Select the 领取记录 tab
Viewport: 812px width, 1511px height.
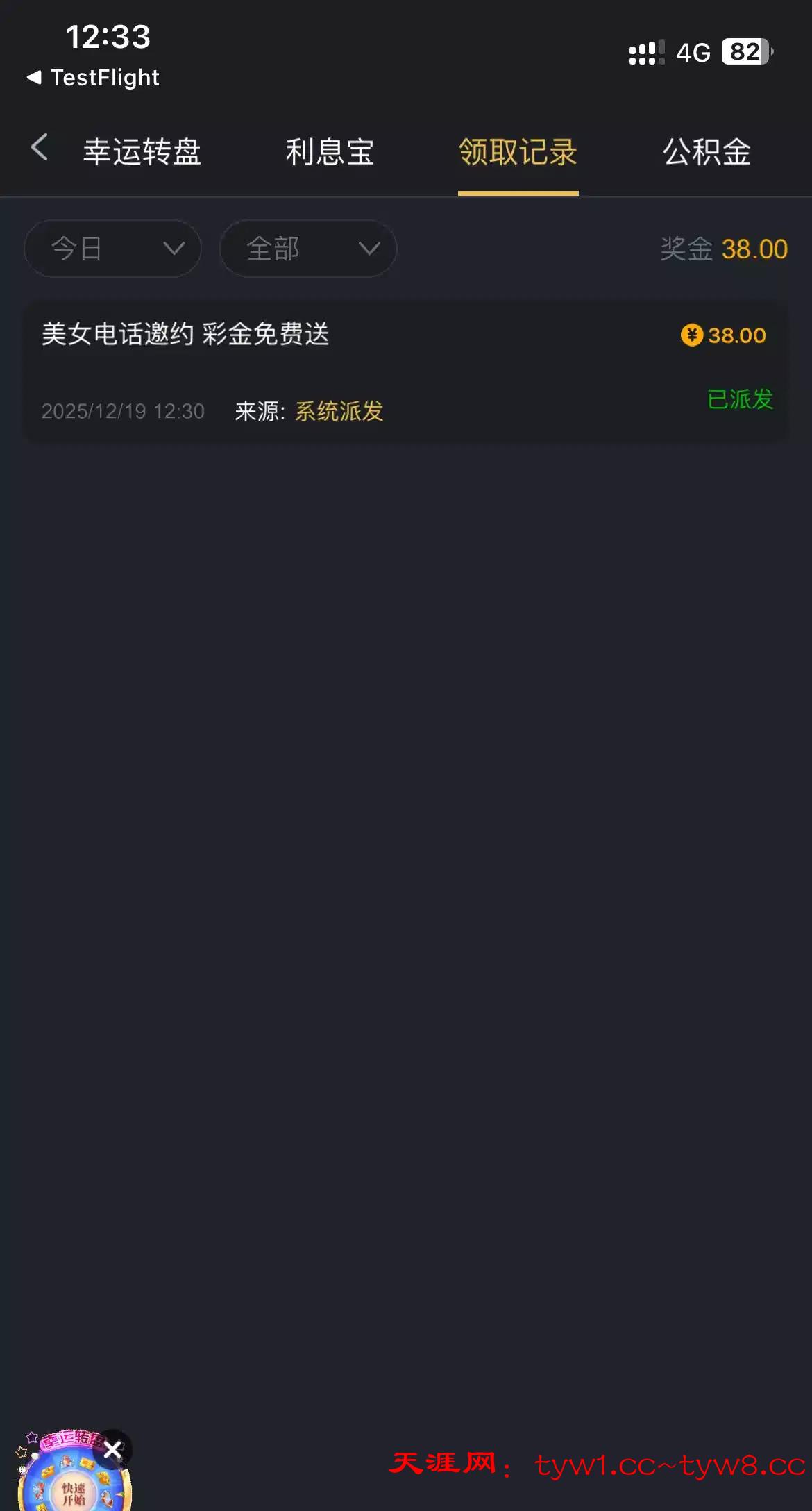[518, 152]
